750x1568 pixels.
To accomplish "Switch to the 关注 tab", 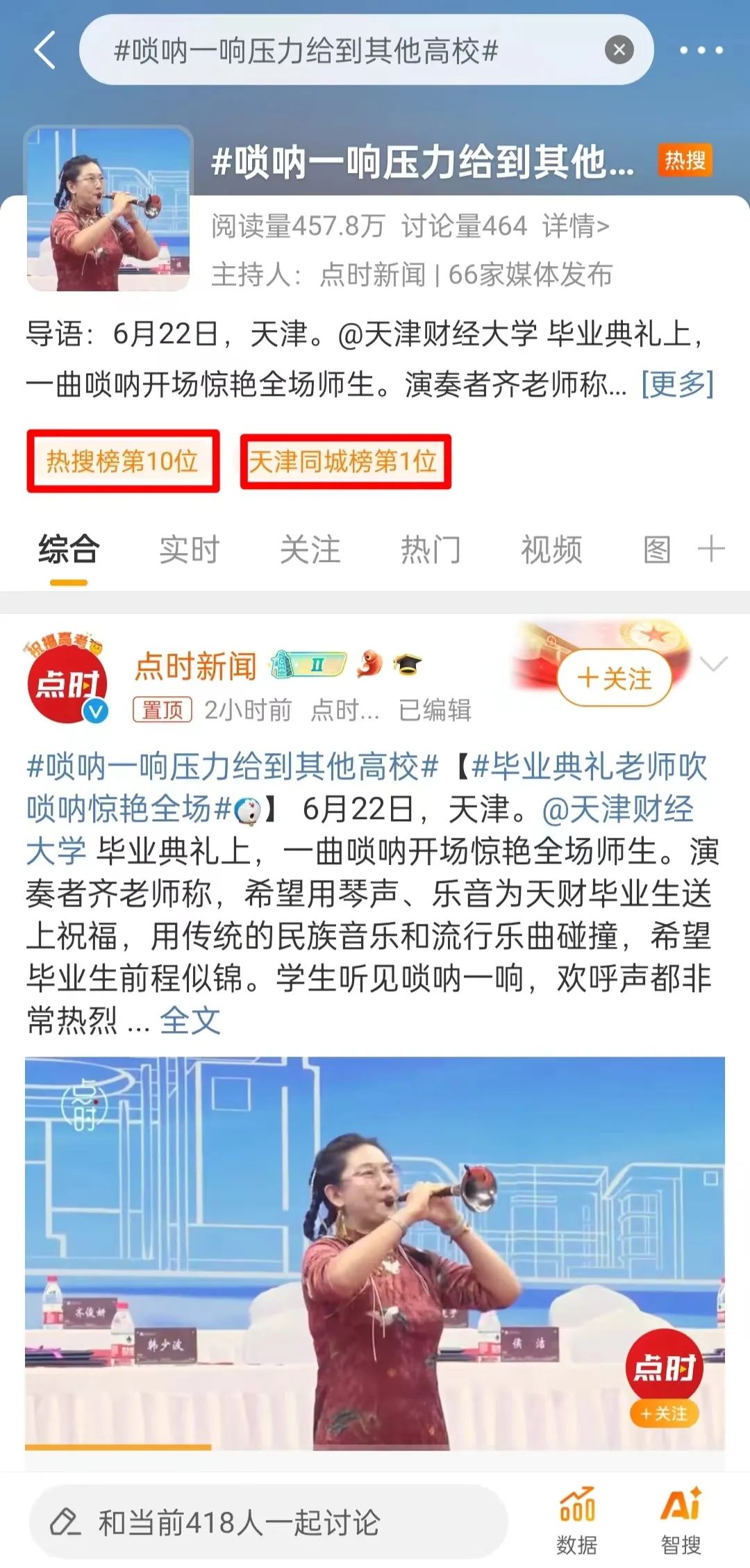I will point(310,550).
